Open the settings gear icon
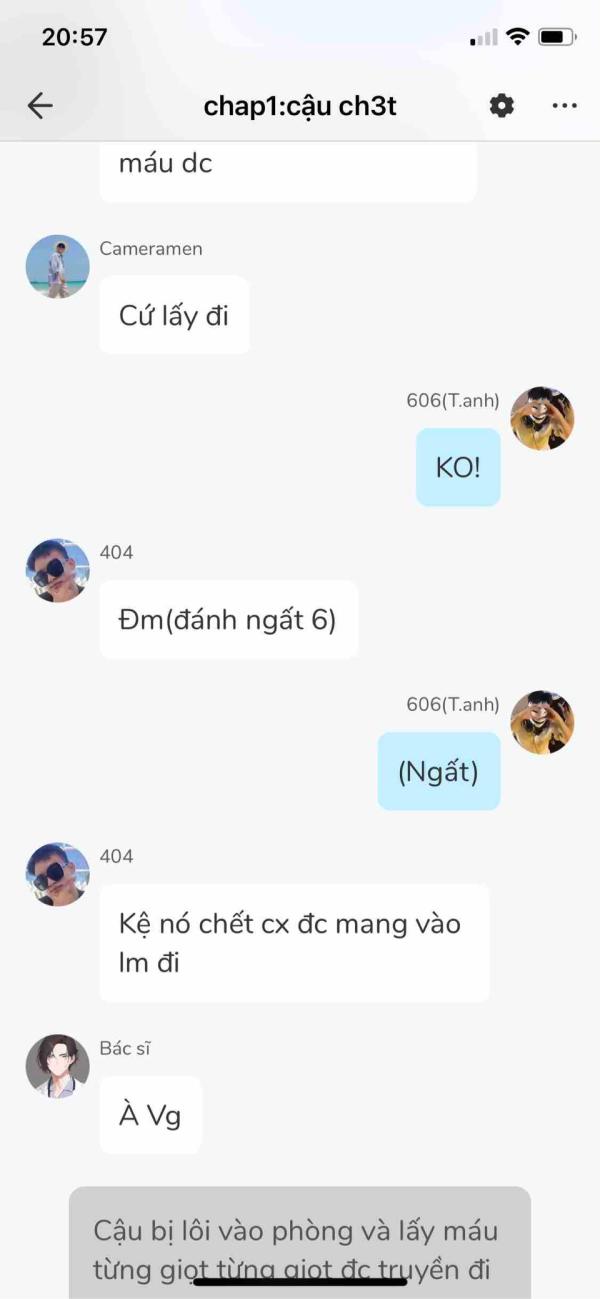600x1299 pixels. pos(502,106)
